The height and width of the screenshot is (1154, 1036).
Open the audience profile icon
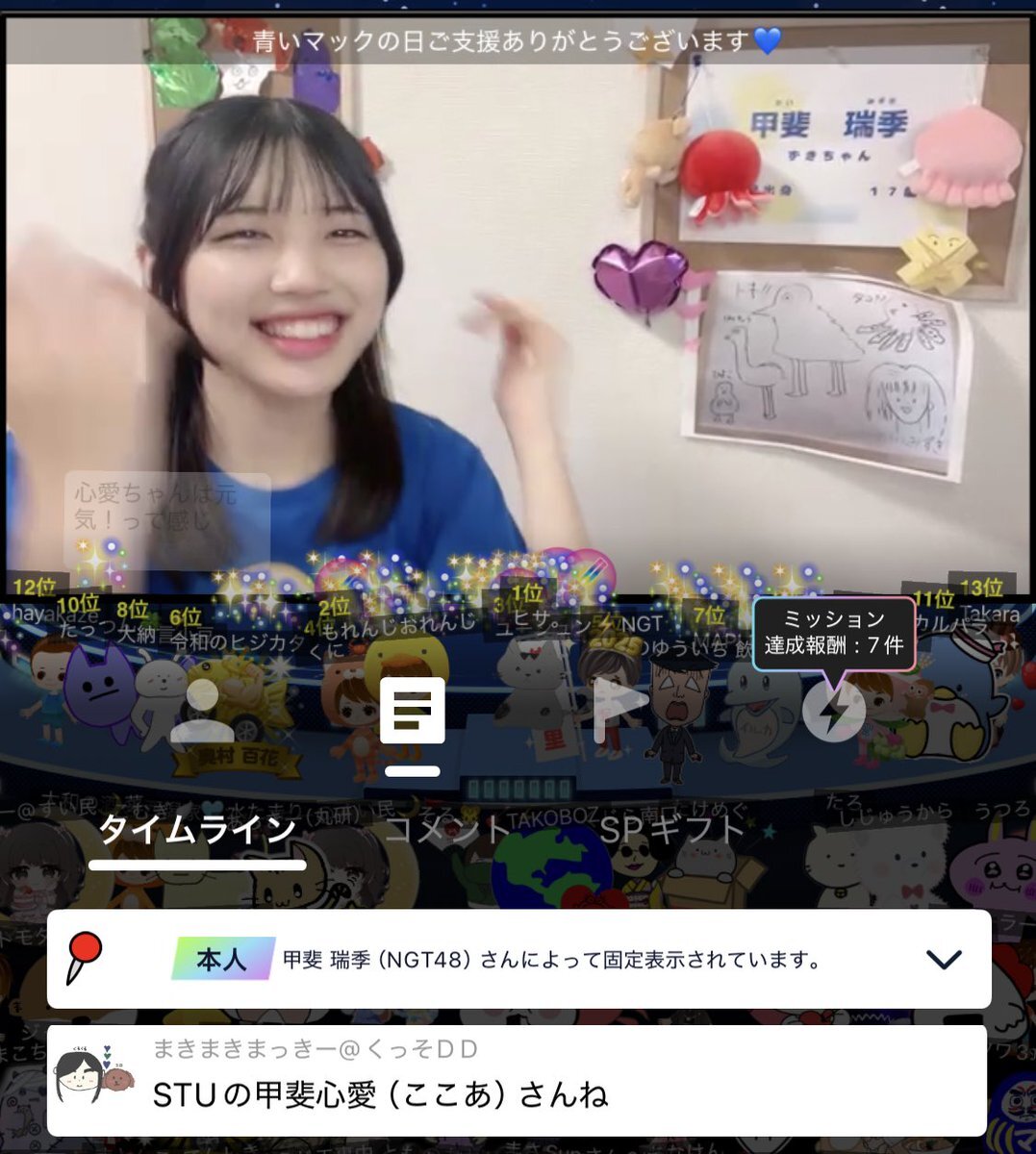coord(202,712)
